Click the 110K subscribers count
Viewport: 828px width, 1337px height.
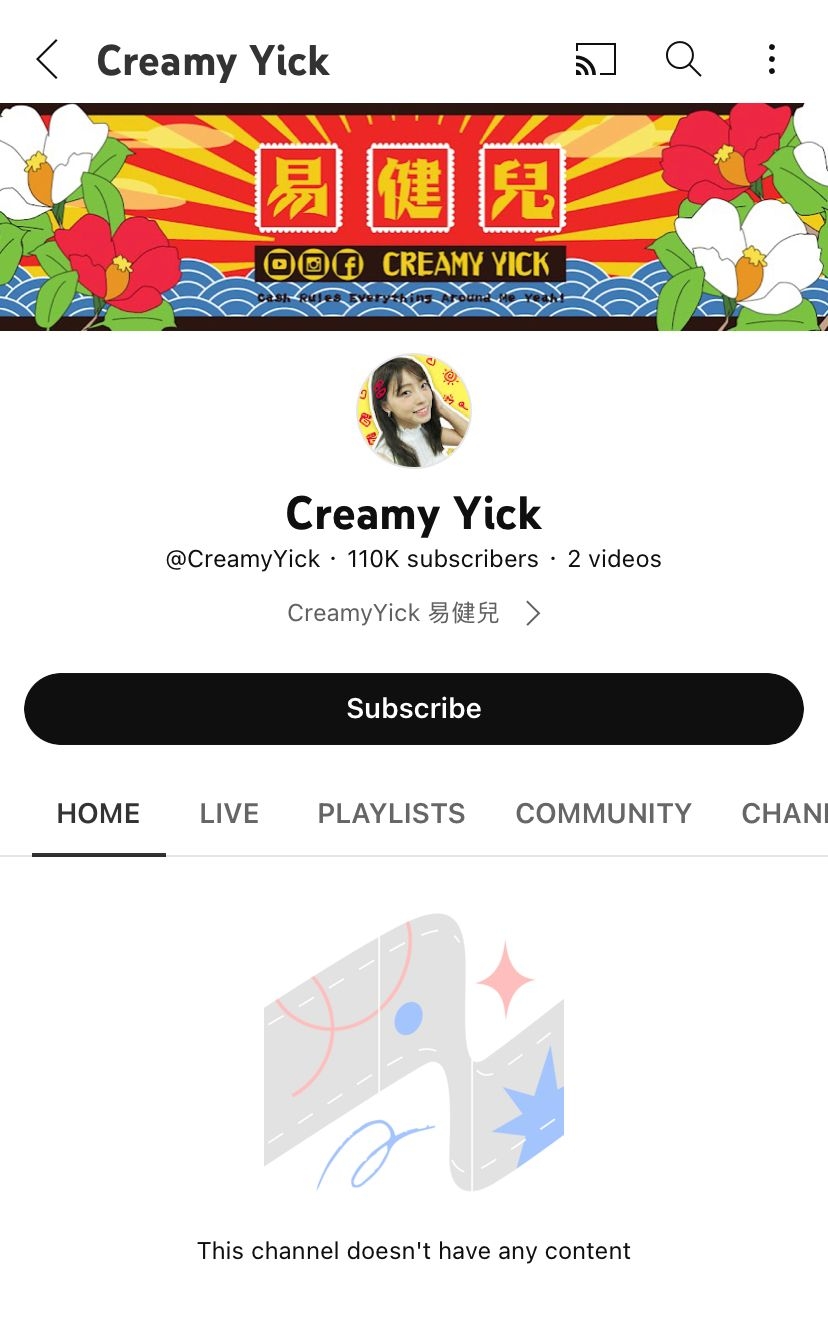pos(444,559)
